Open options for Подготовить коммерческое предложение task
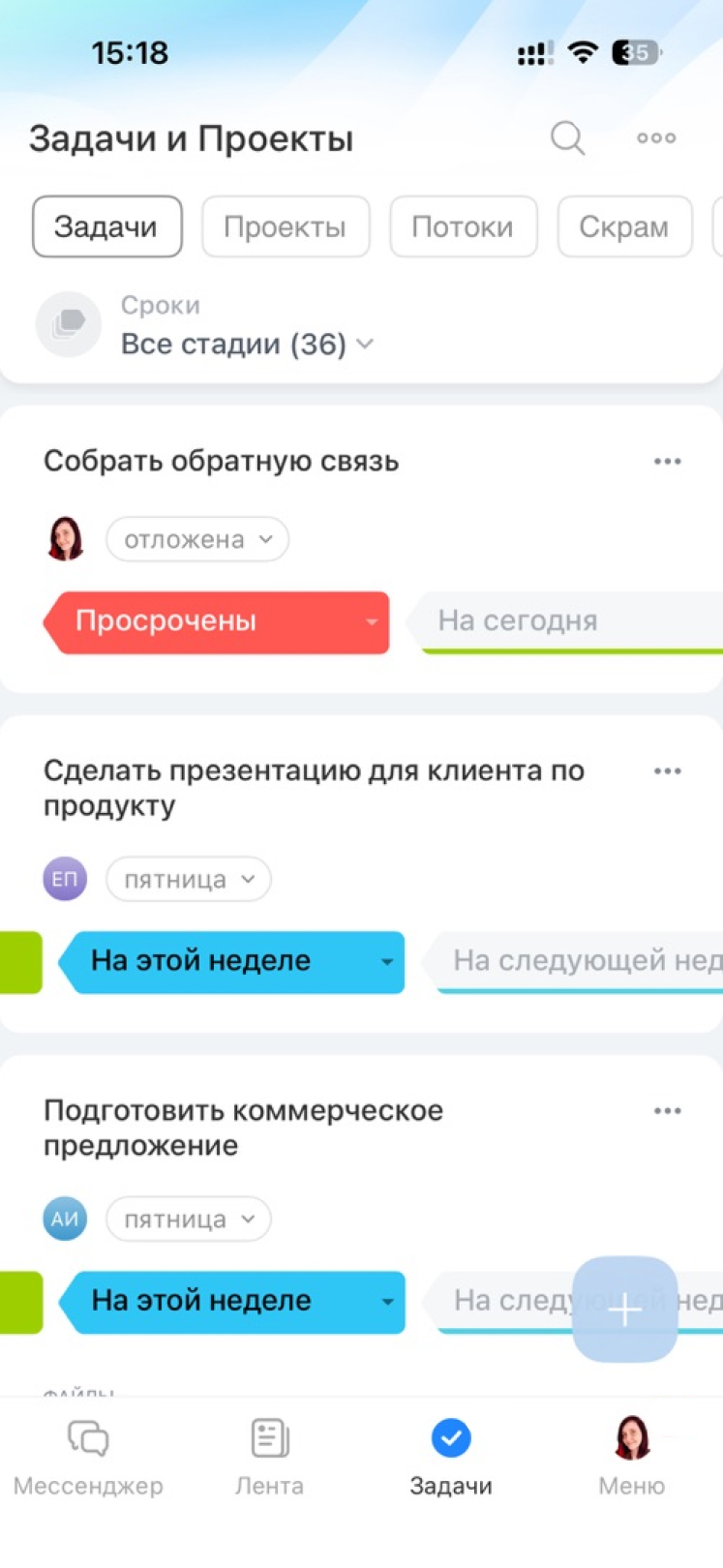This screenshot has width=723, height=1568. (667, 1111)
